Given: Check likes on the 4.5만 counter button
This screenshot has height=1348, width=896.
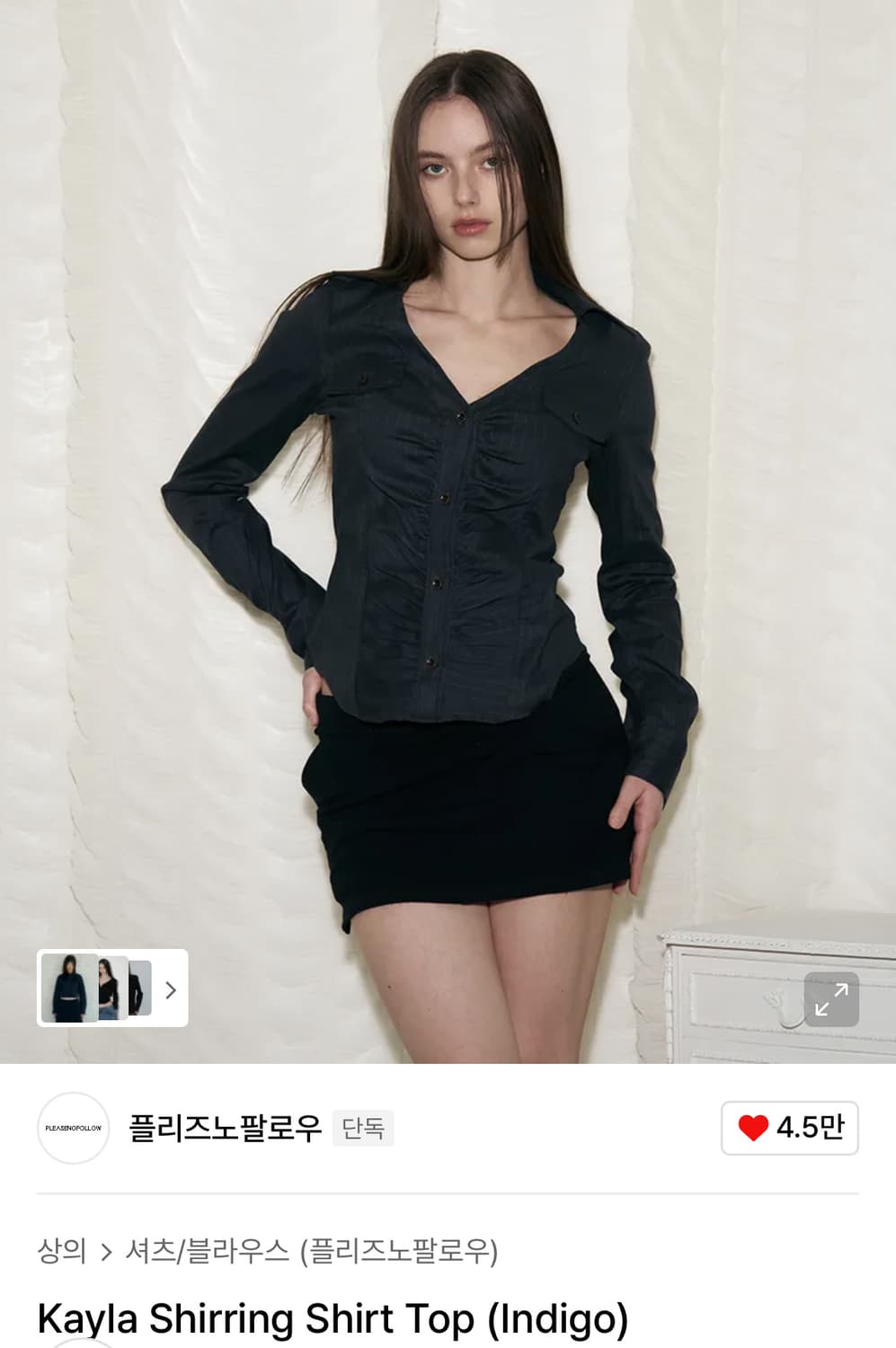Looking at the screenshot, I should (811, 1125).
